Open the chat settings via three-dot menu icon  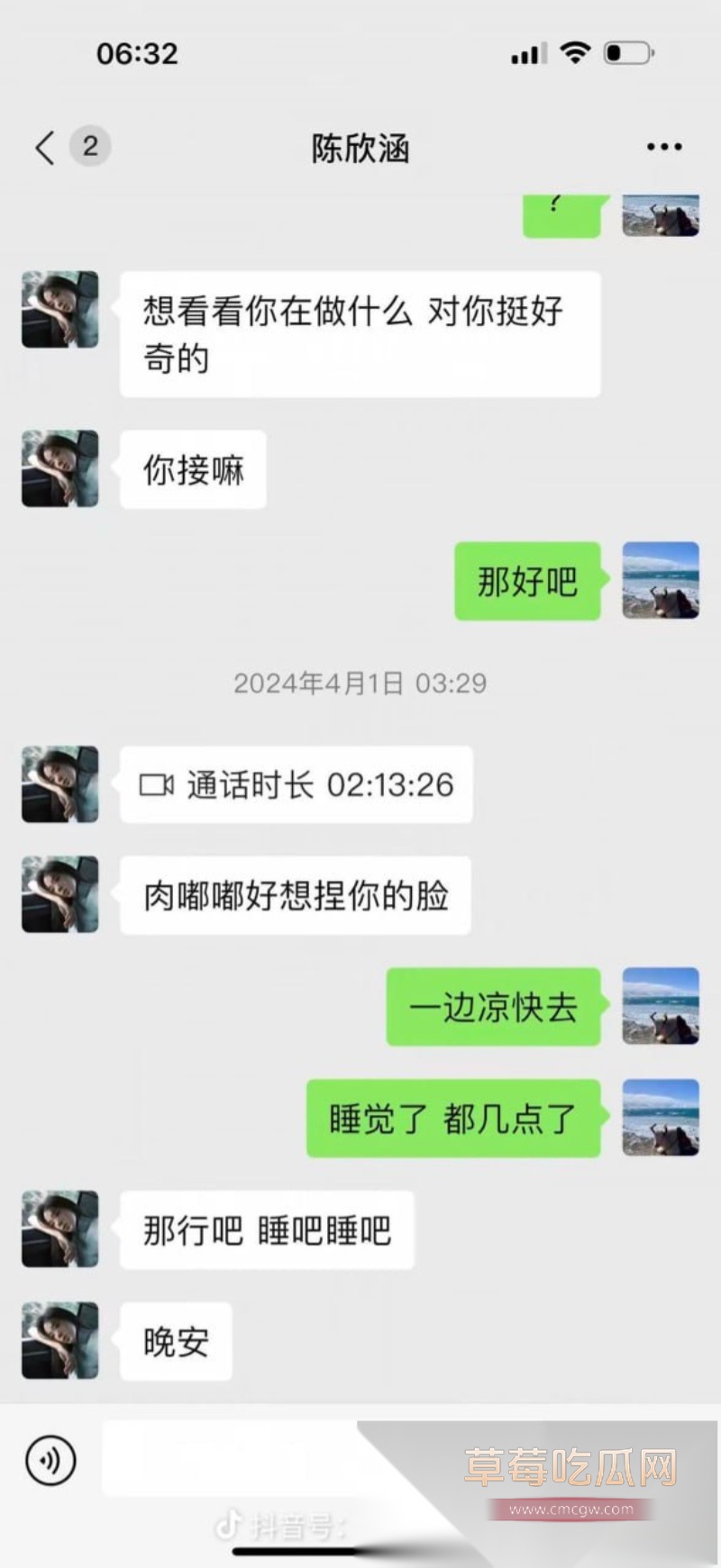coord(663,146)
